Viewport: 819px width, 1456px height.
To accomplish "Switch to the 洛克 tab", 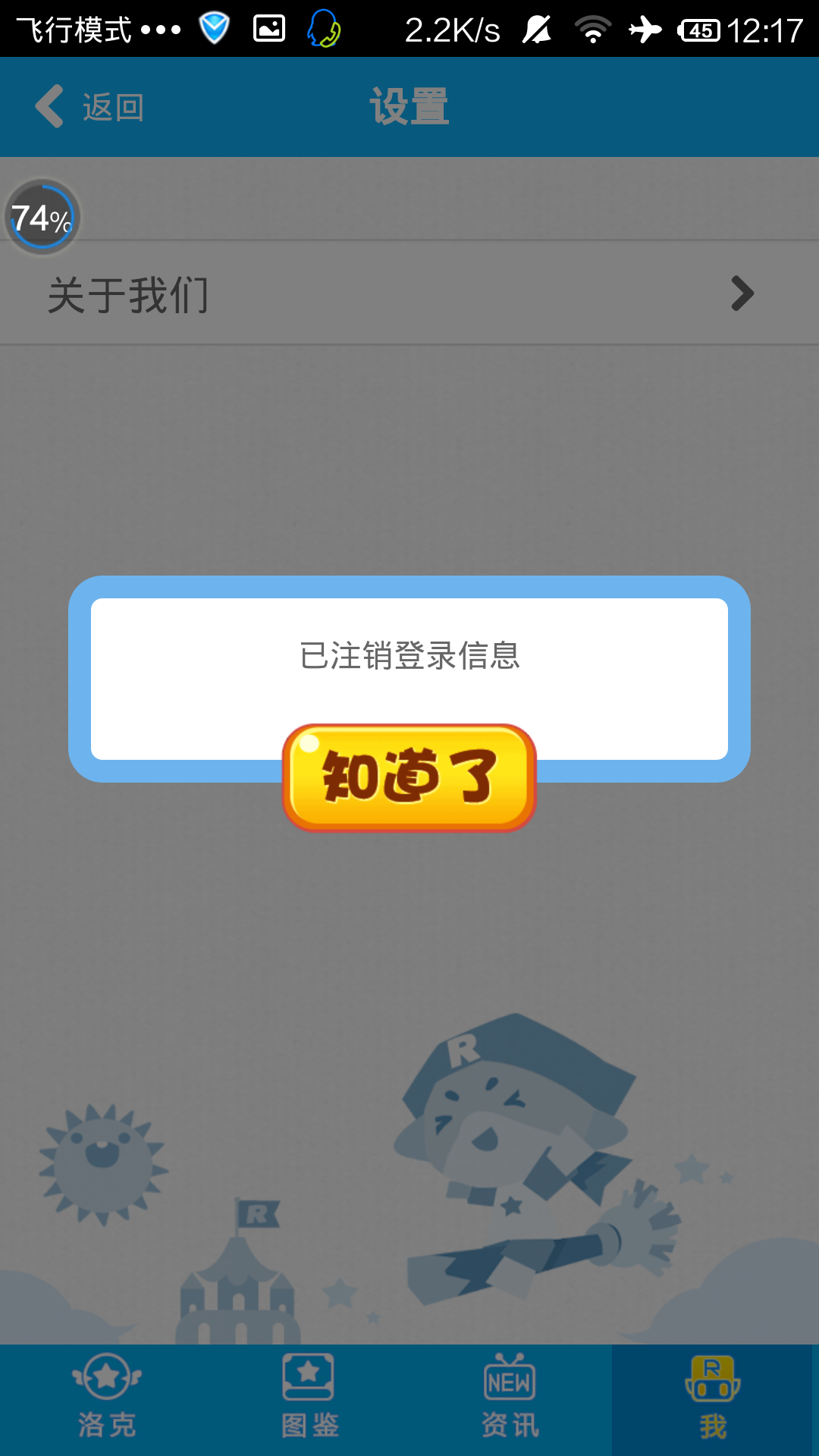I will (x=107, y=1399).
